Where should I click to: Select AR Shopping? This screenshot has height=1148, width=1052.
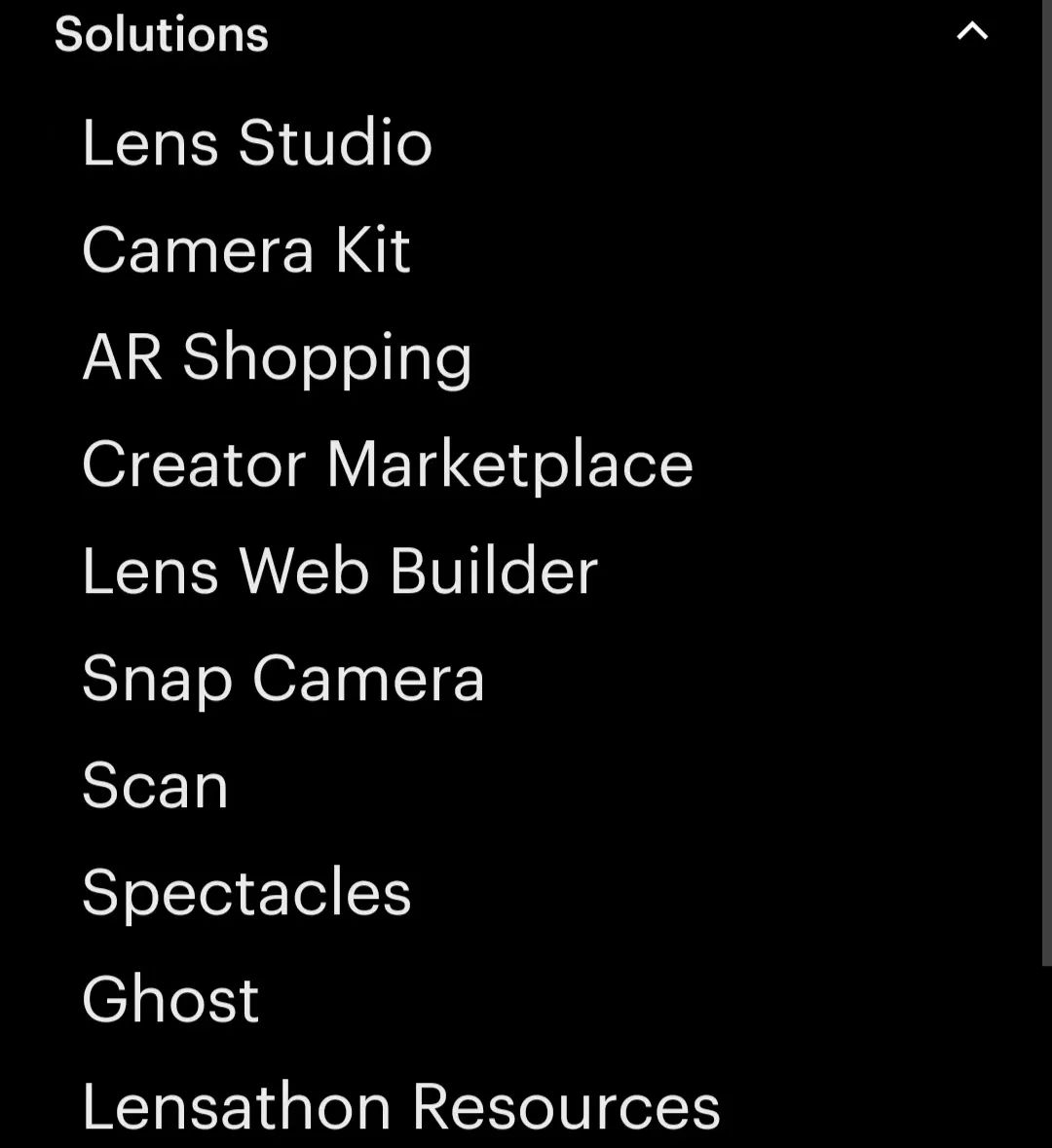pyautogui.click(x=278, y=357)
